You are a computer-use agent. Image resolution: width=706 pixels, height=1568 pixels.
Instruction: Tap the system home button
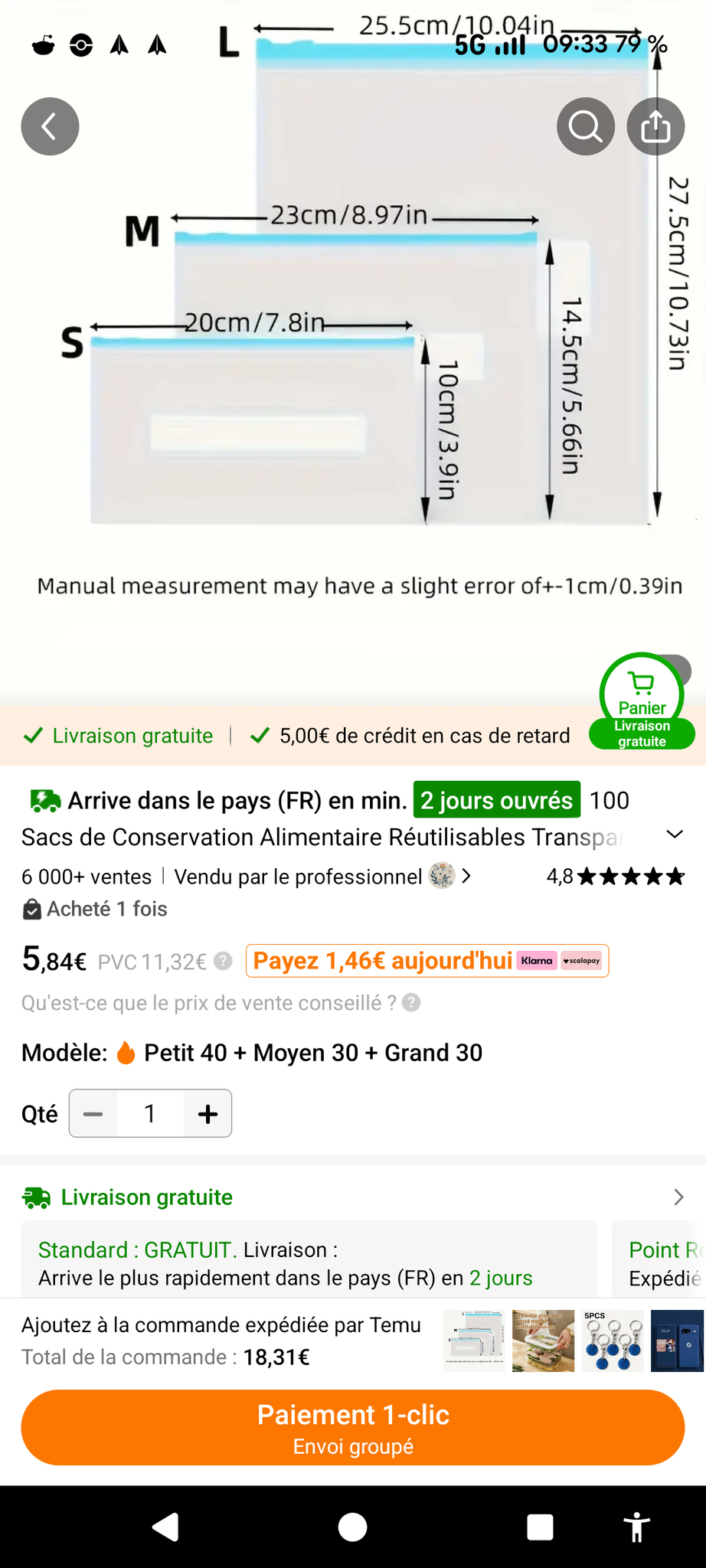coord(352,1527)
